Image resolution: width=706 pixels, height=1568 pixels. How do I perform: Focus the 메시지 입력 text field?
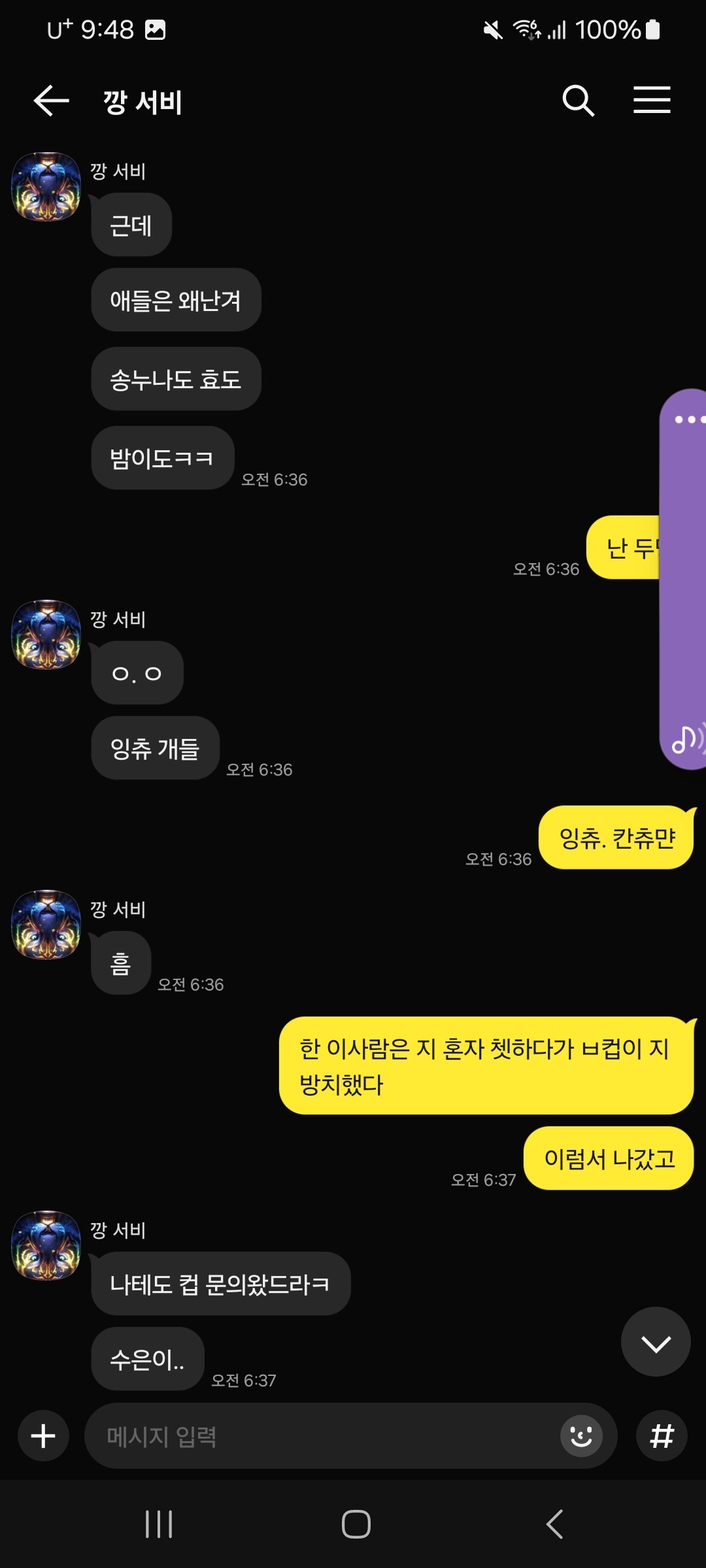[320, 1435]
